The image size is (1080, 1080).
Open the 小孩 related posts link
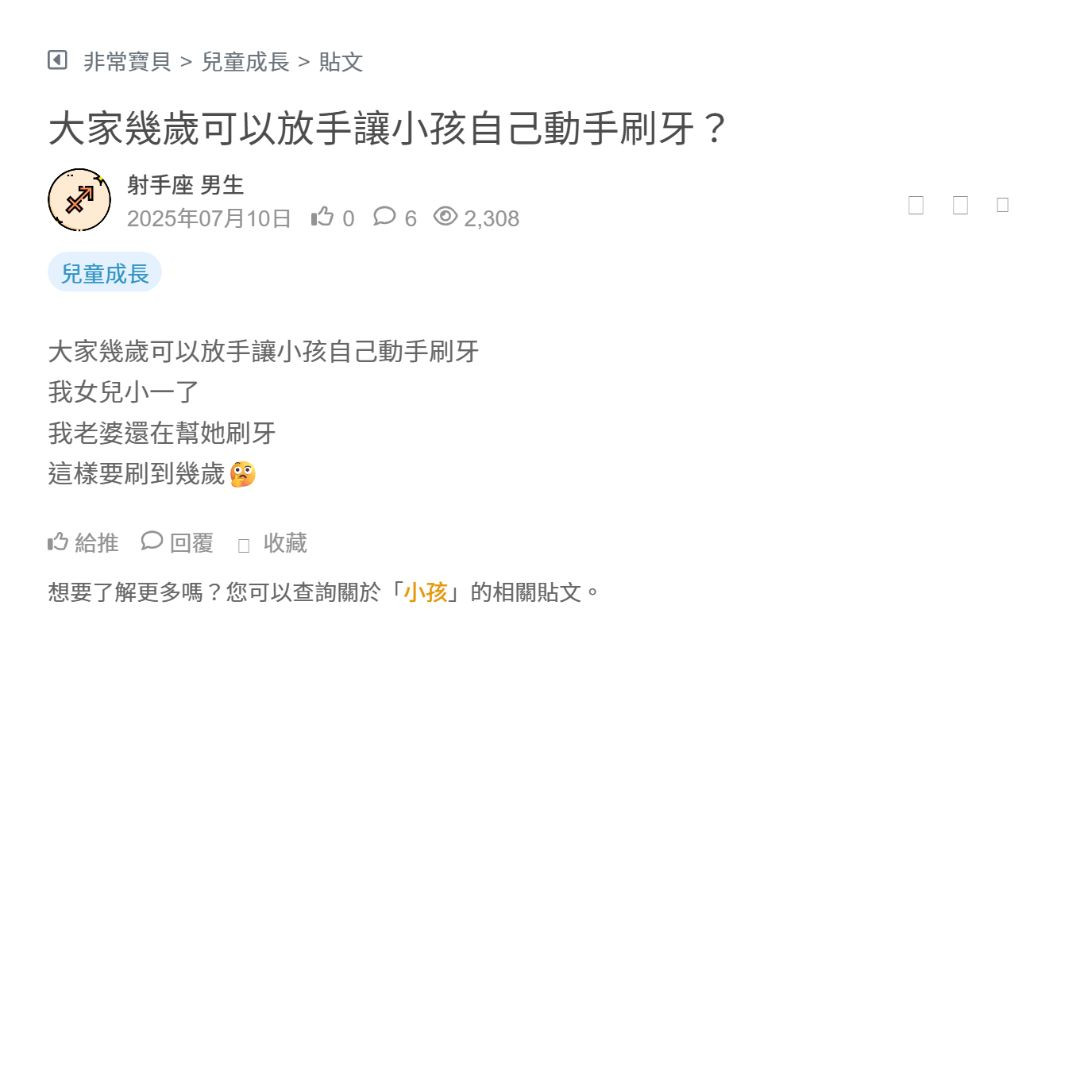(x=425, y=592)
